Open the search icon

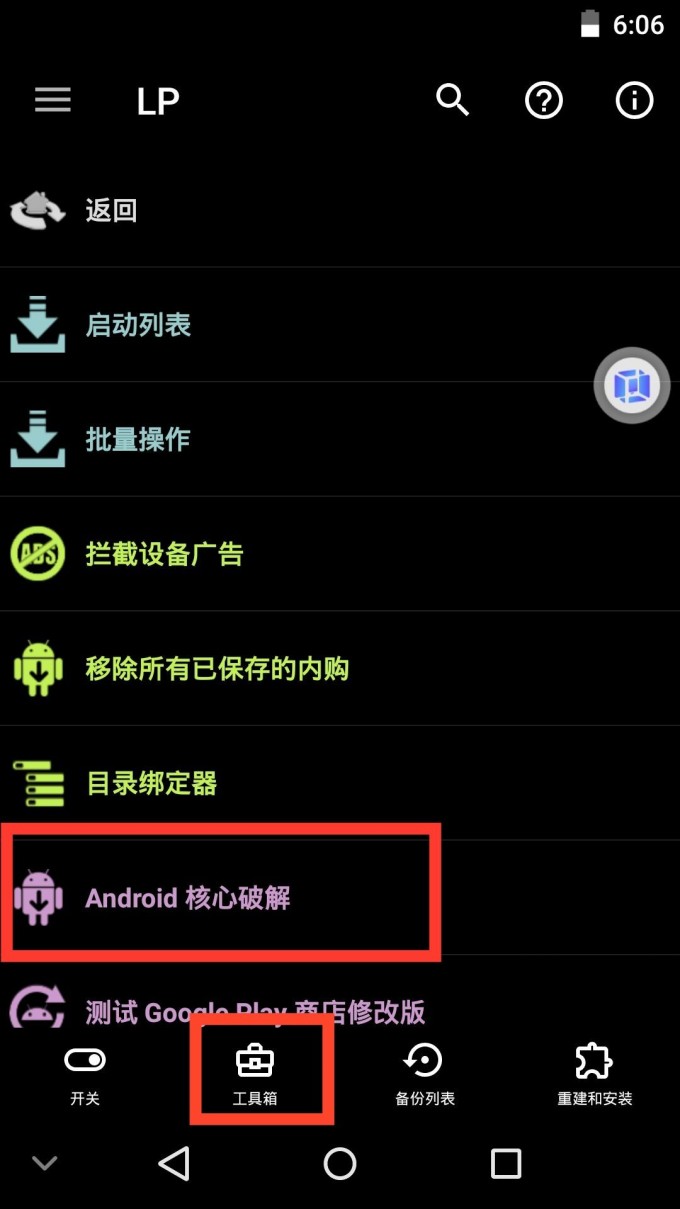point(453,100)
